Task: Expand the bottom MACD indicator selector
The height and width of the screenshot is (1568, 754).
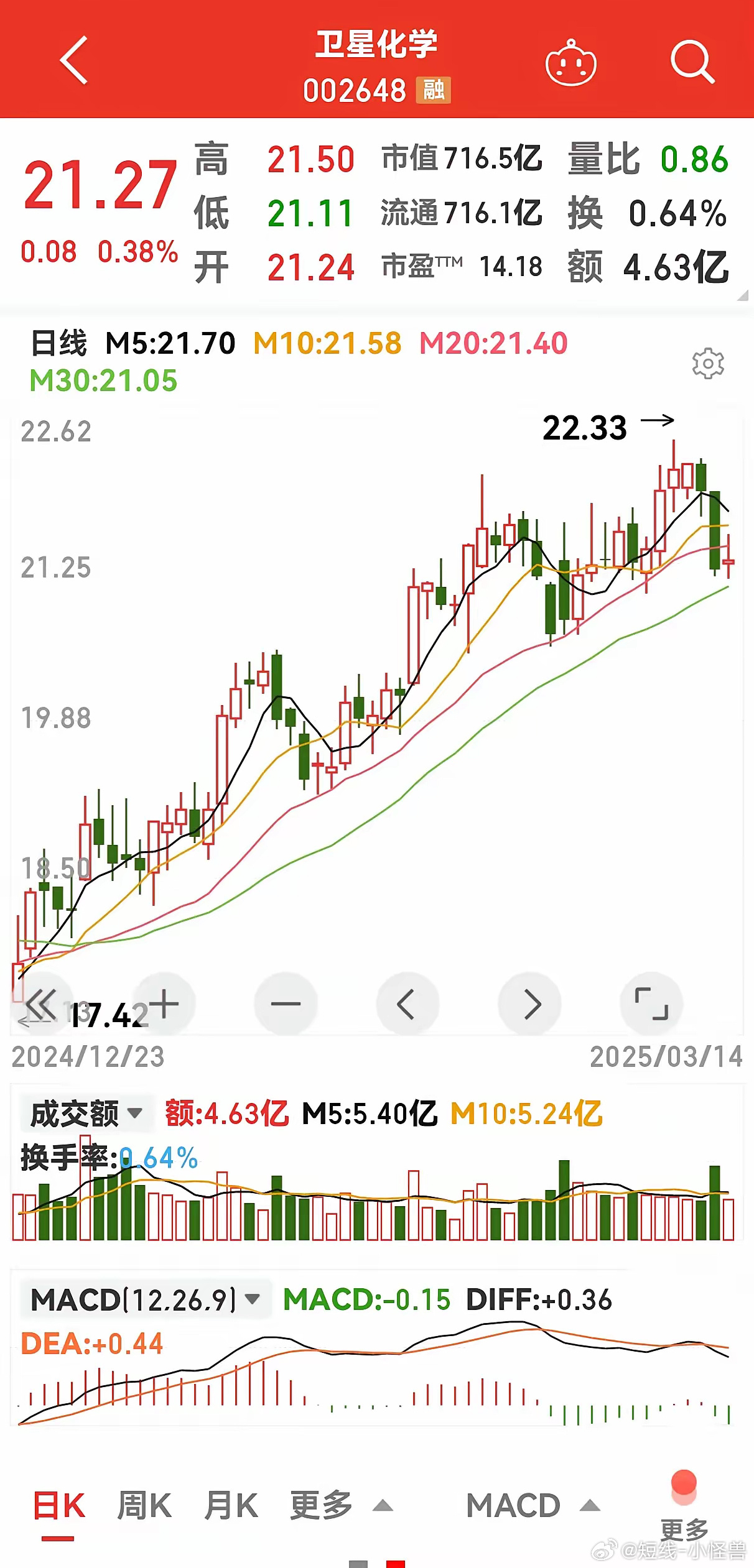Action: click(533, 1506)
